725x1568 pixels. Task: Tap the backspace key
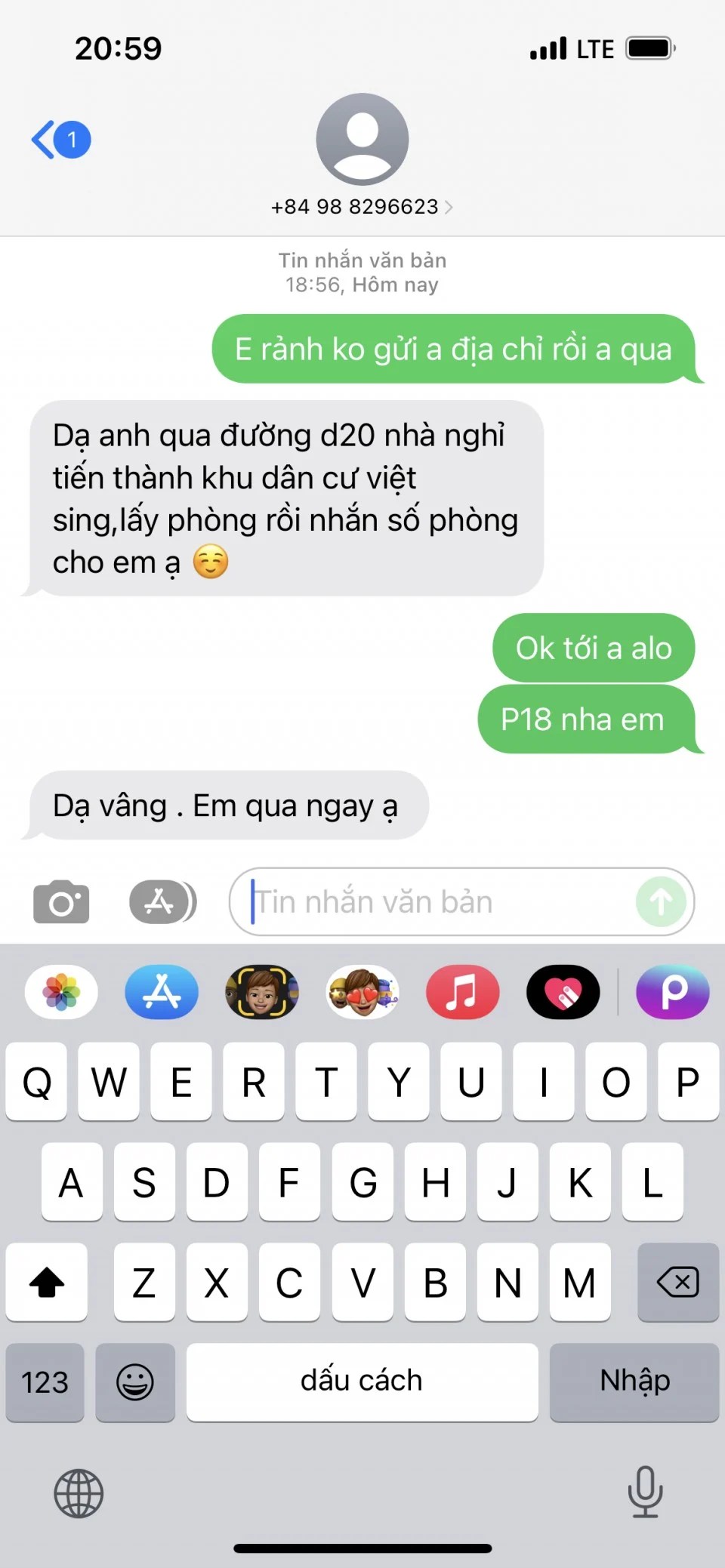click(x=677, y=1282)
